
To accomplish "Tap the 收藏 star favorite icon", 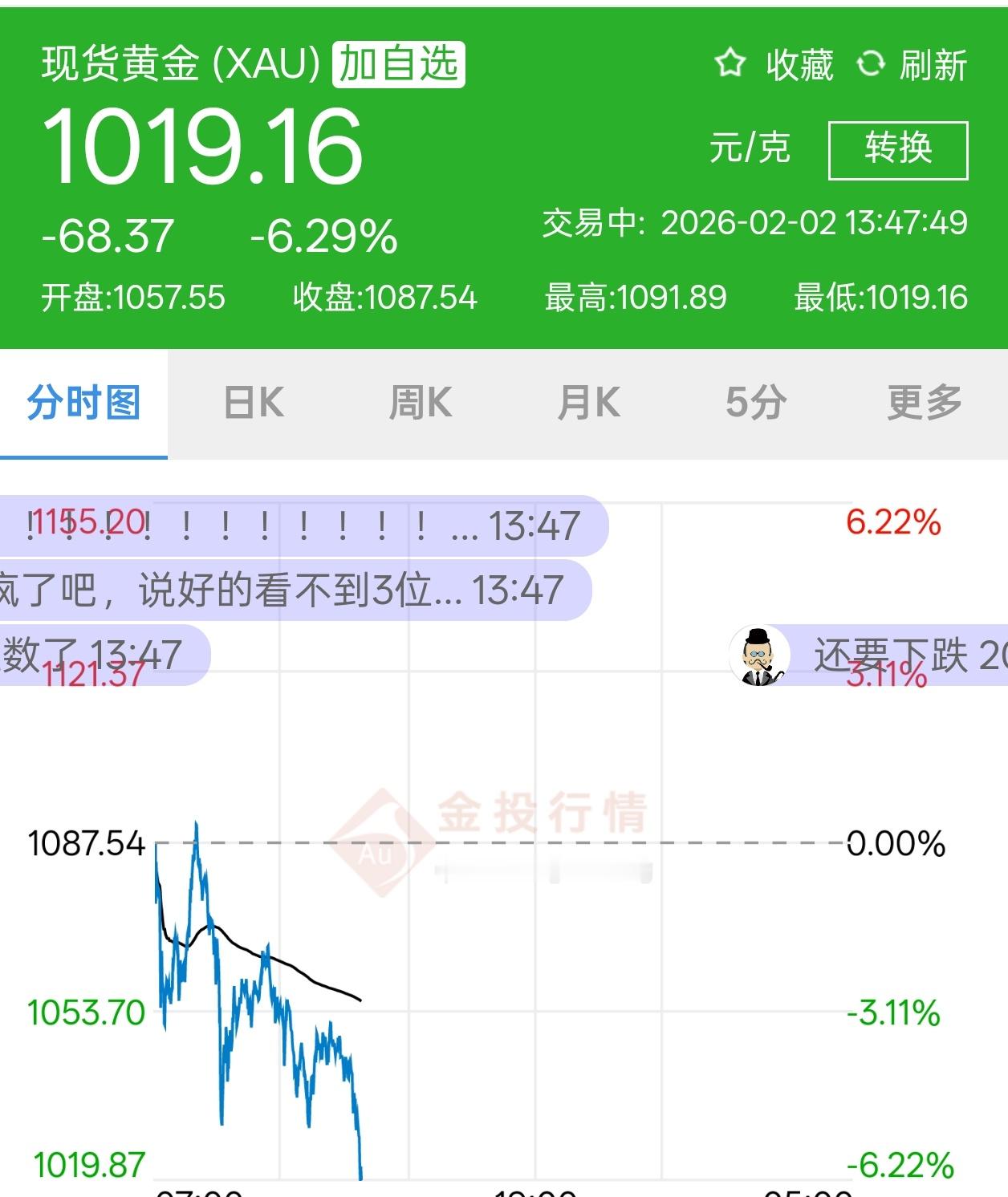I will coord(731,63).
